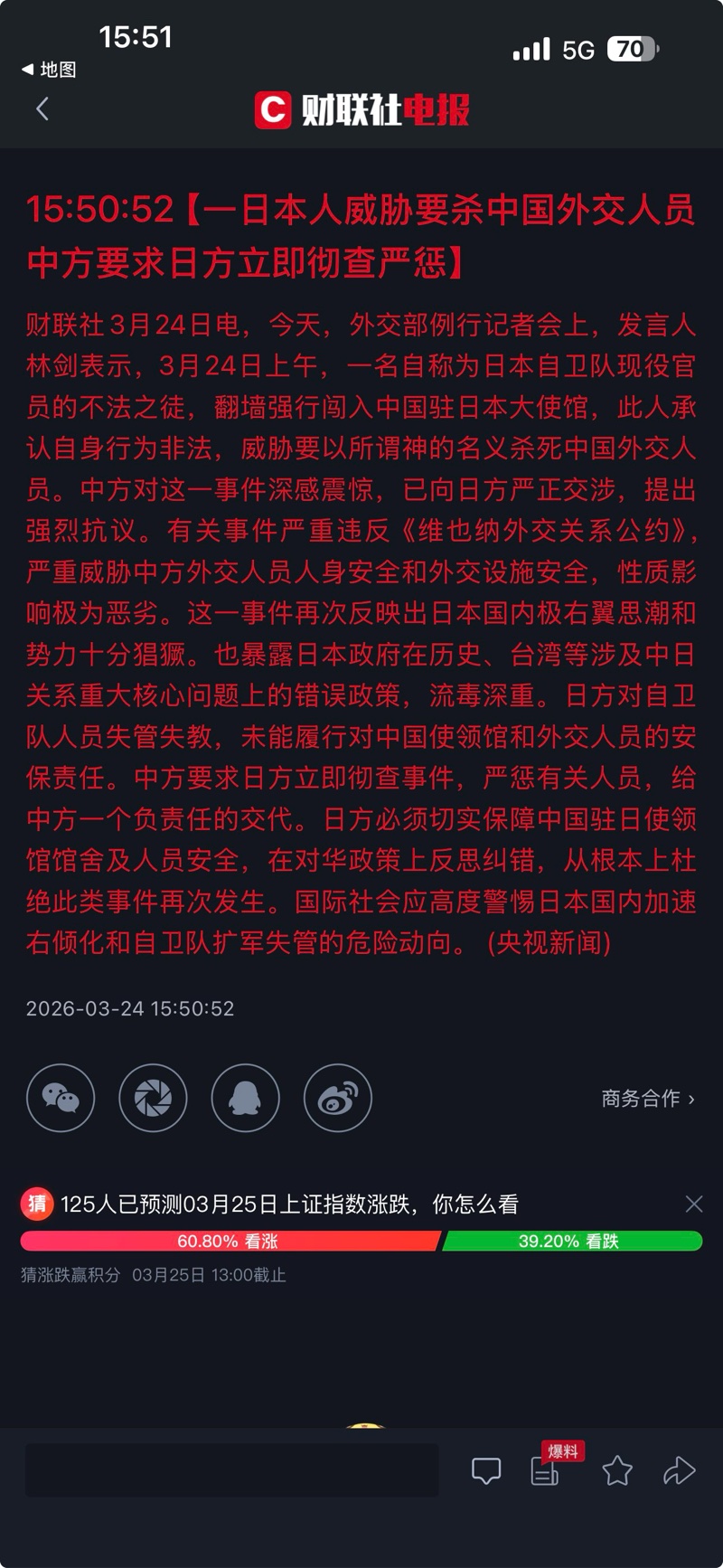The height and width of the screenshot is (1568, 723).
Task: Open the 商务合作 link
Action: coord(647,1099)
